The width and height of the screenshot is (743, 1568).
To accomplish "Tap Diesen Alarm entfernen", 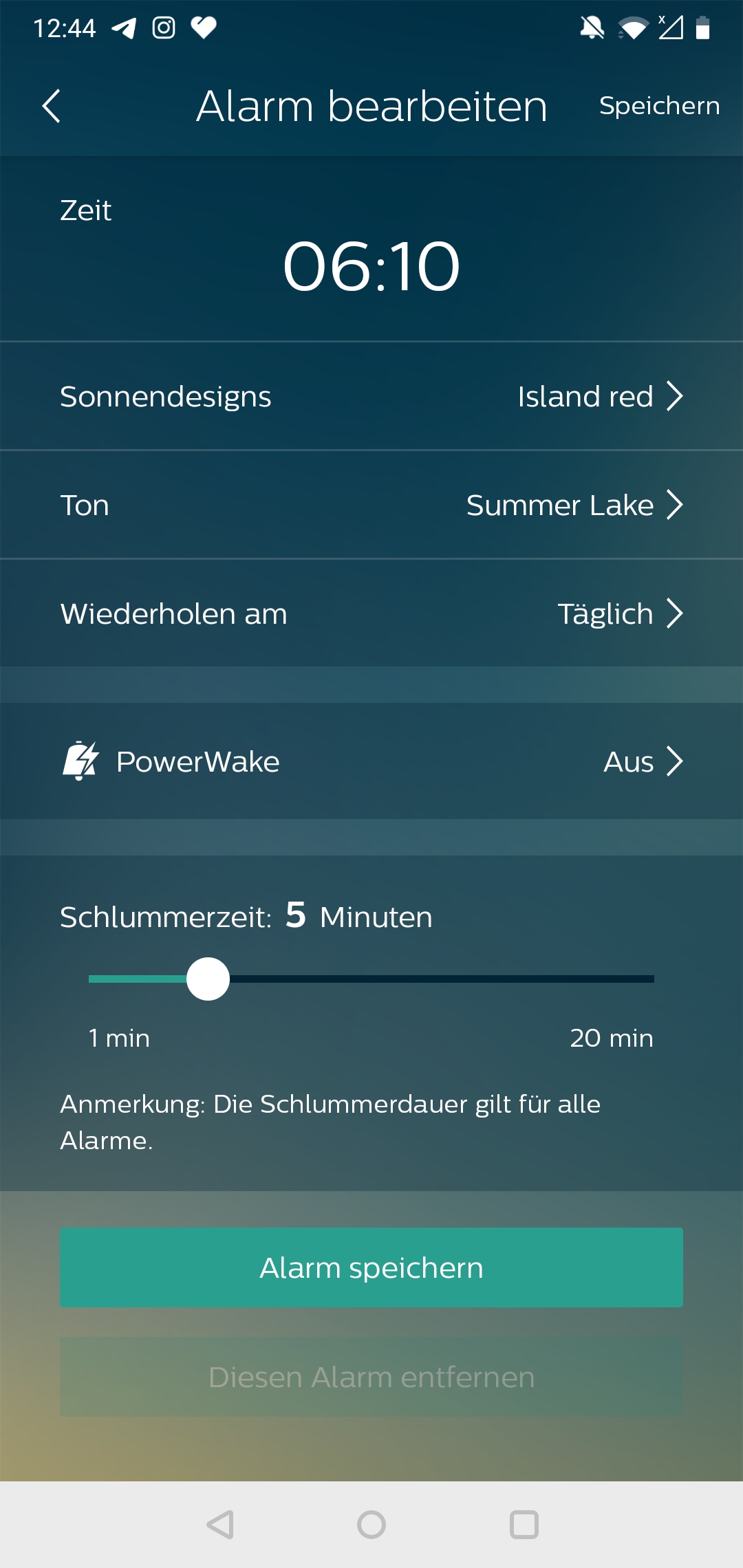I will 371,1377.
